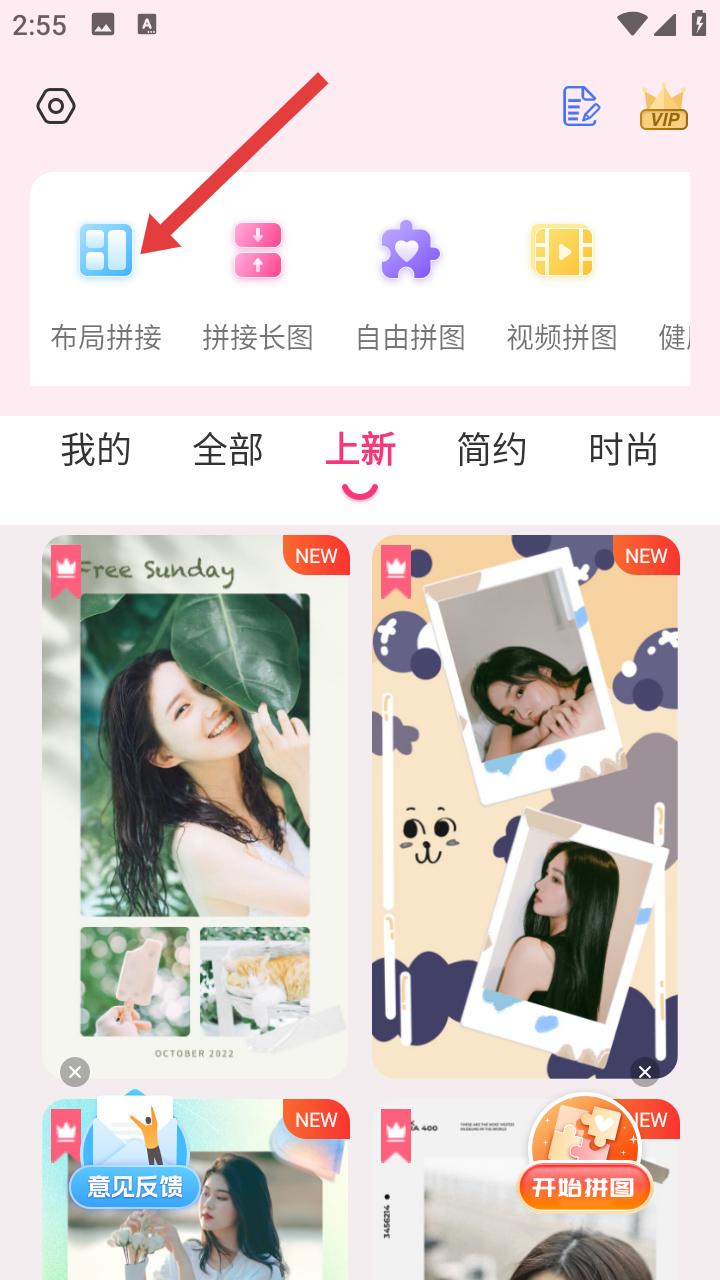
Task: Switch to the 我的 tab
Action: [96, 450]
